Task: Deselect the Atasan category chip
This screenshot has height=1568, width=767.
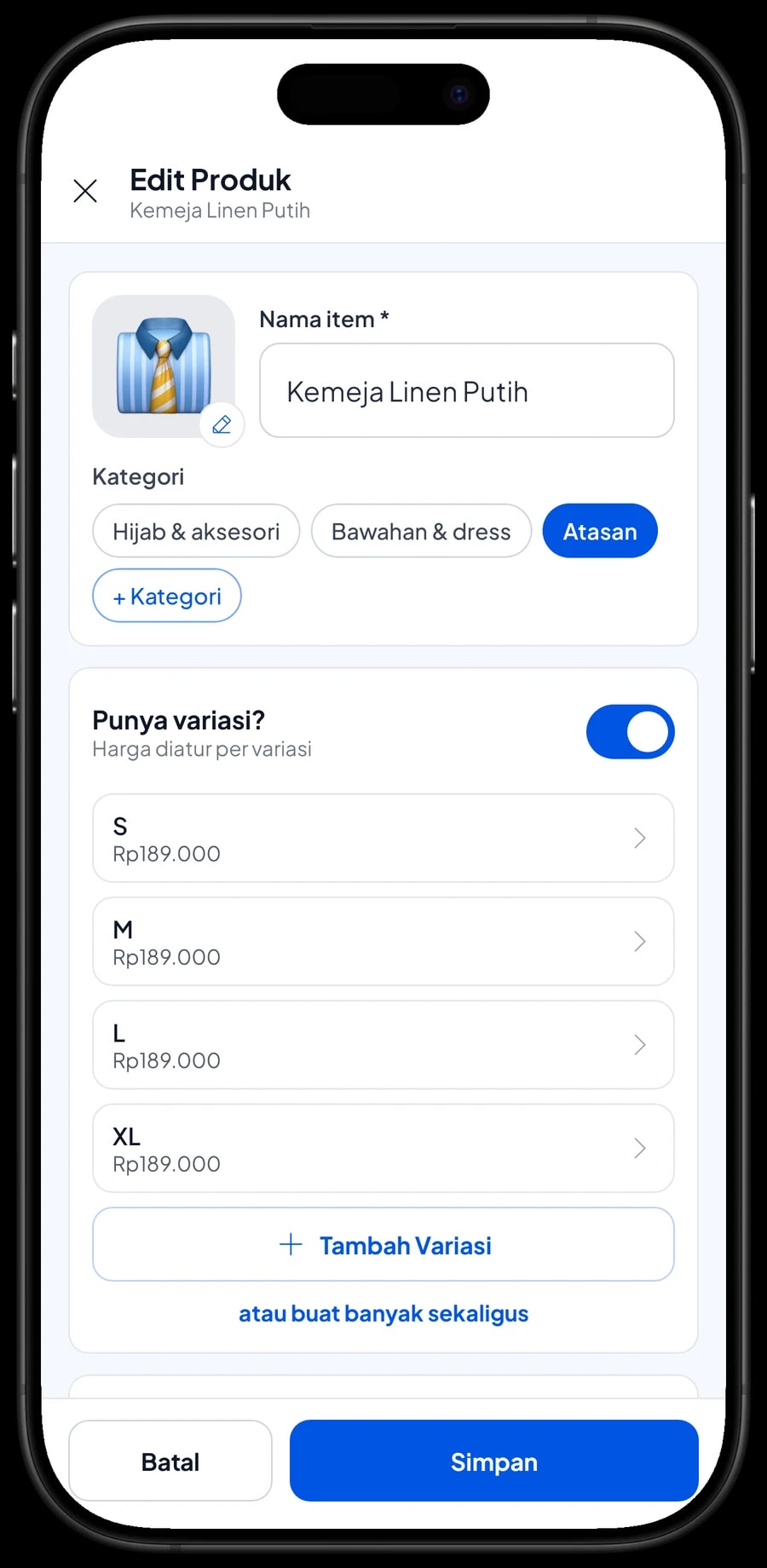Action: (x=600, y=531)
